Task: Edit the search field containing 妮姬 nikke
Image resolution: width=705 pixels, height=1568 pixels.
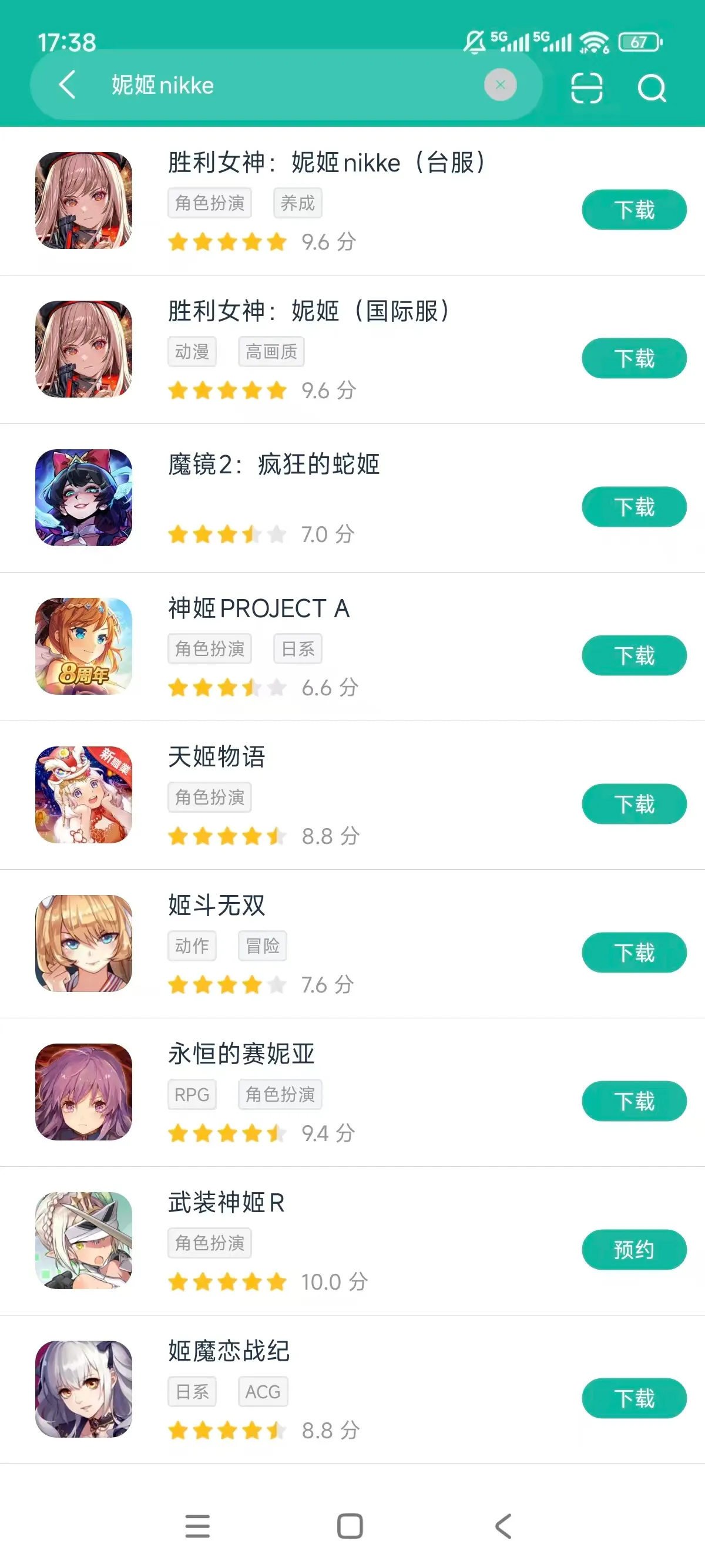Action: point(292,85)
